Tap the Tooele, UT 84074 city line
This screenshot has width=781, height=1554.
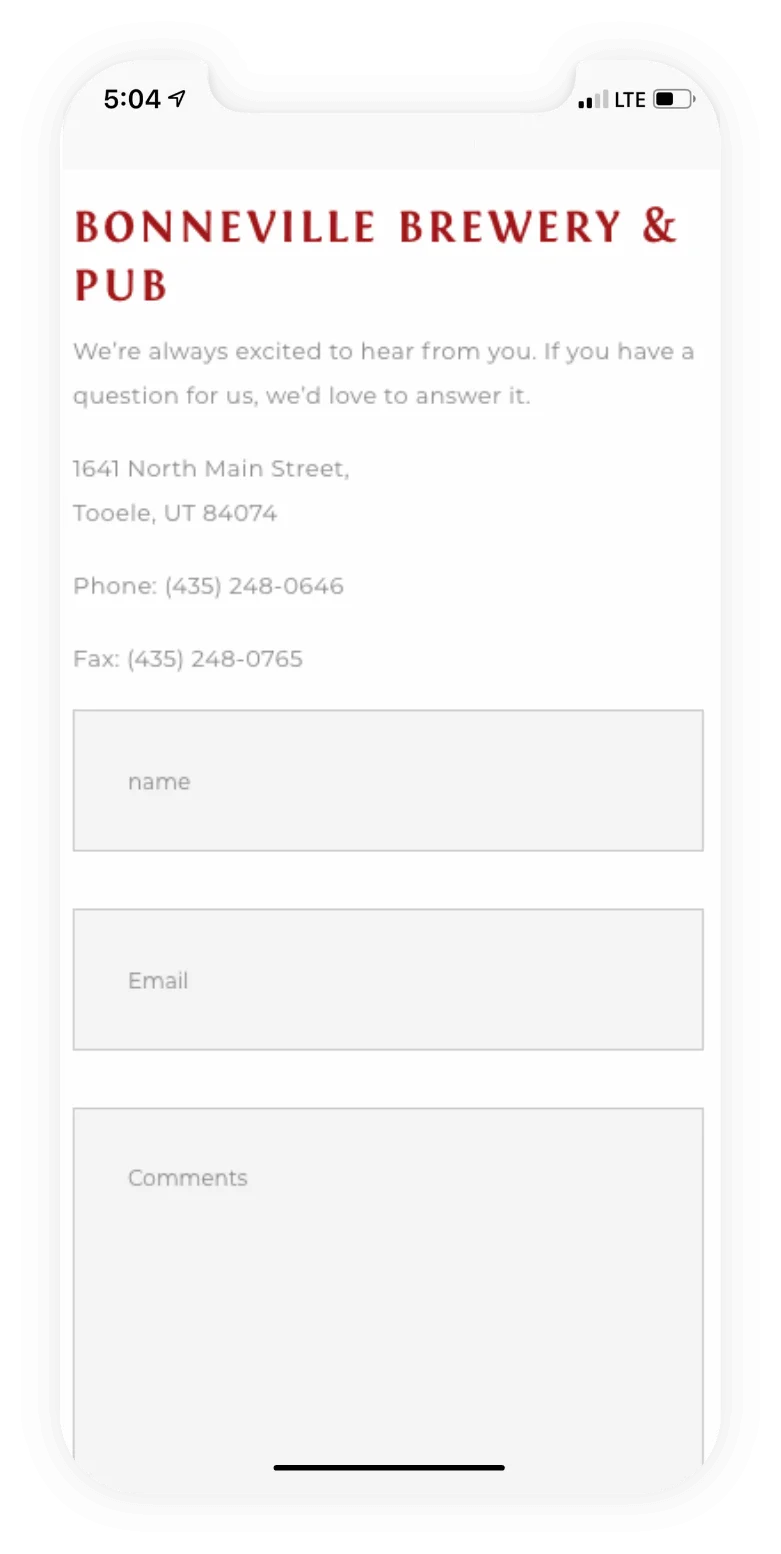click(x=175, y=513)
